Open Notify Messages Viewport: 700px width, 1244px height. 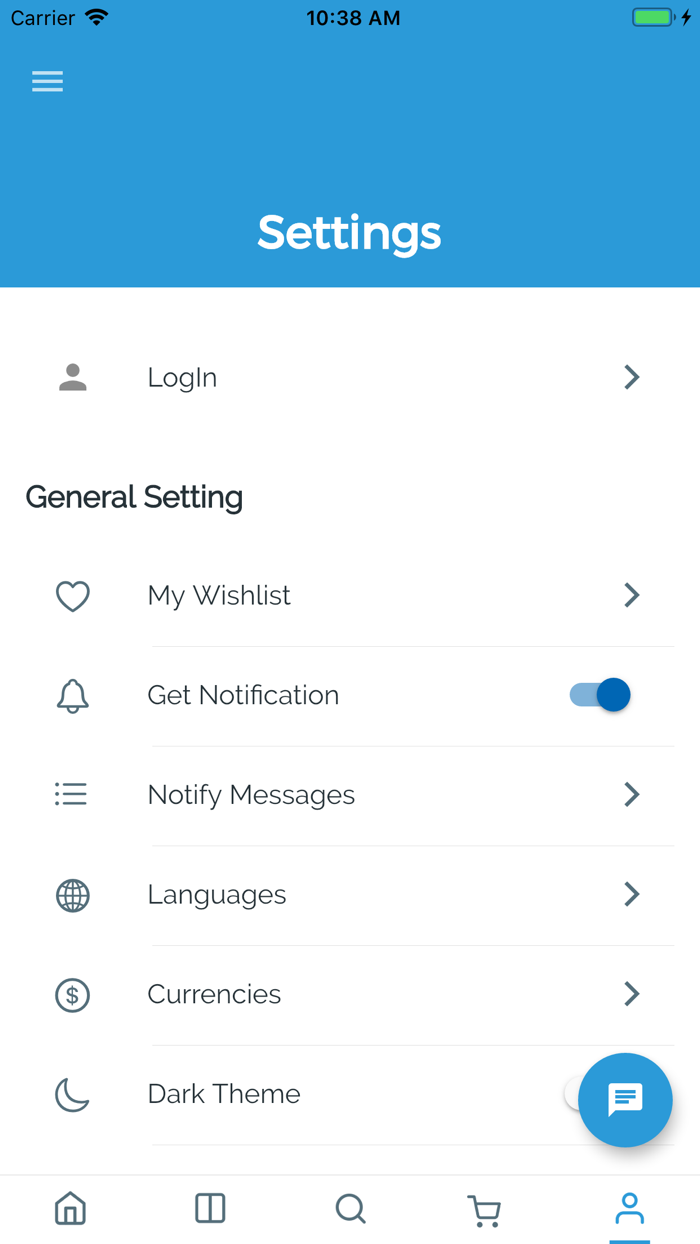click(x=350, y=794)
